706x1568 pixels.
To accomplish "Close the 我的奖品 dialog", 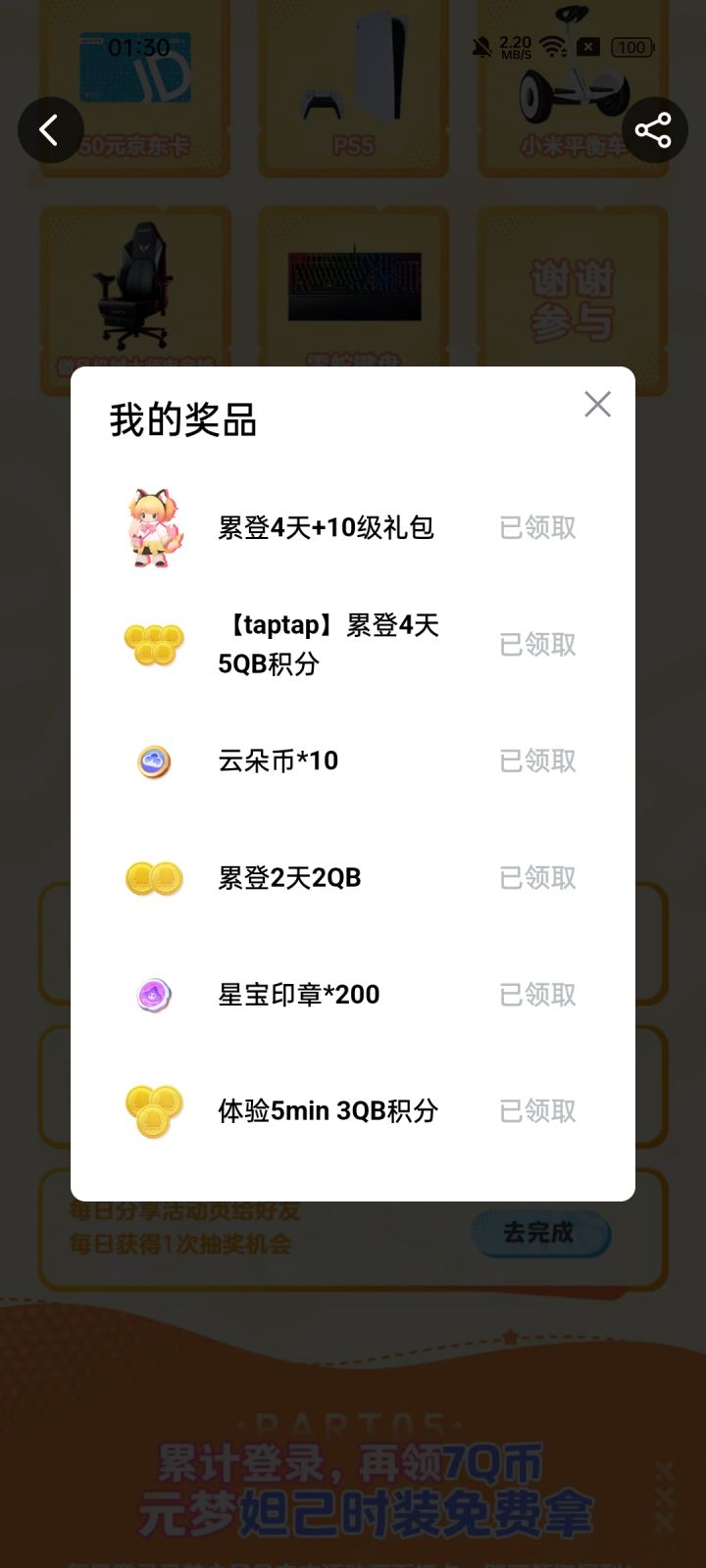I will coord(597,404).
